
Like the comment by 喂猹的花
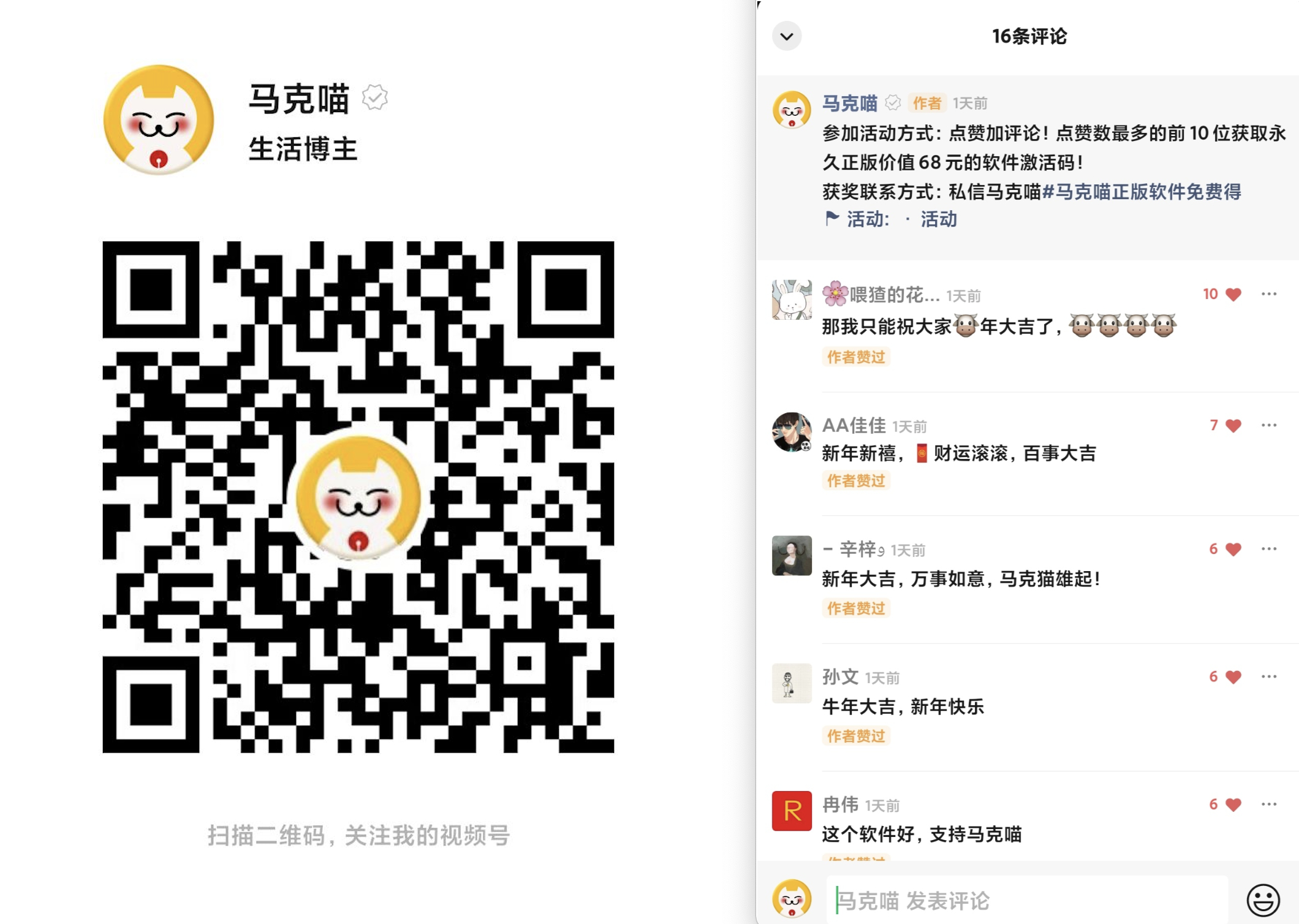point(1233,295)
